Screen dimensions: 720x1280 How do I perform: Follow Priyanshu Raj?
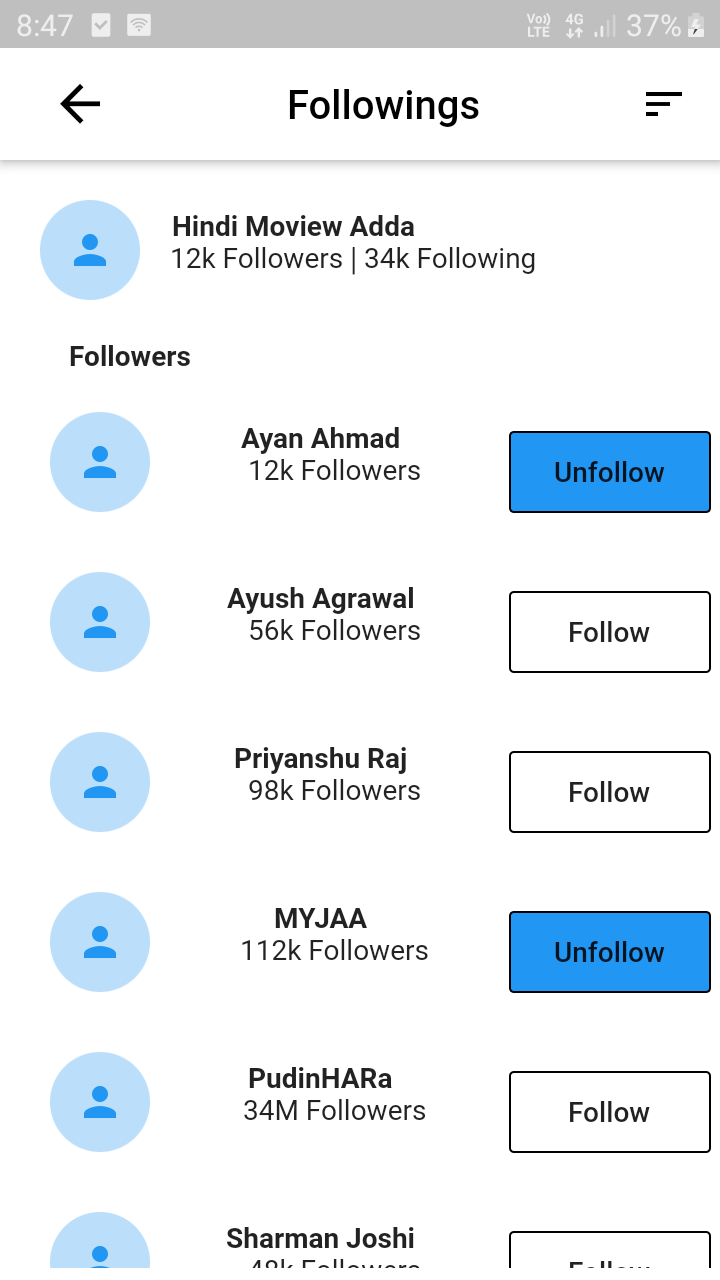pyautogui.click(x=609, y=792)
